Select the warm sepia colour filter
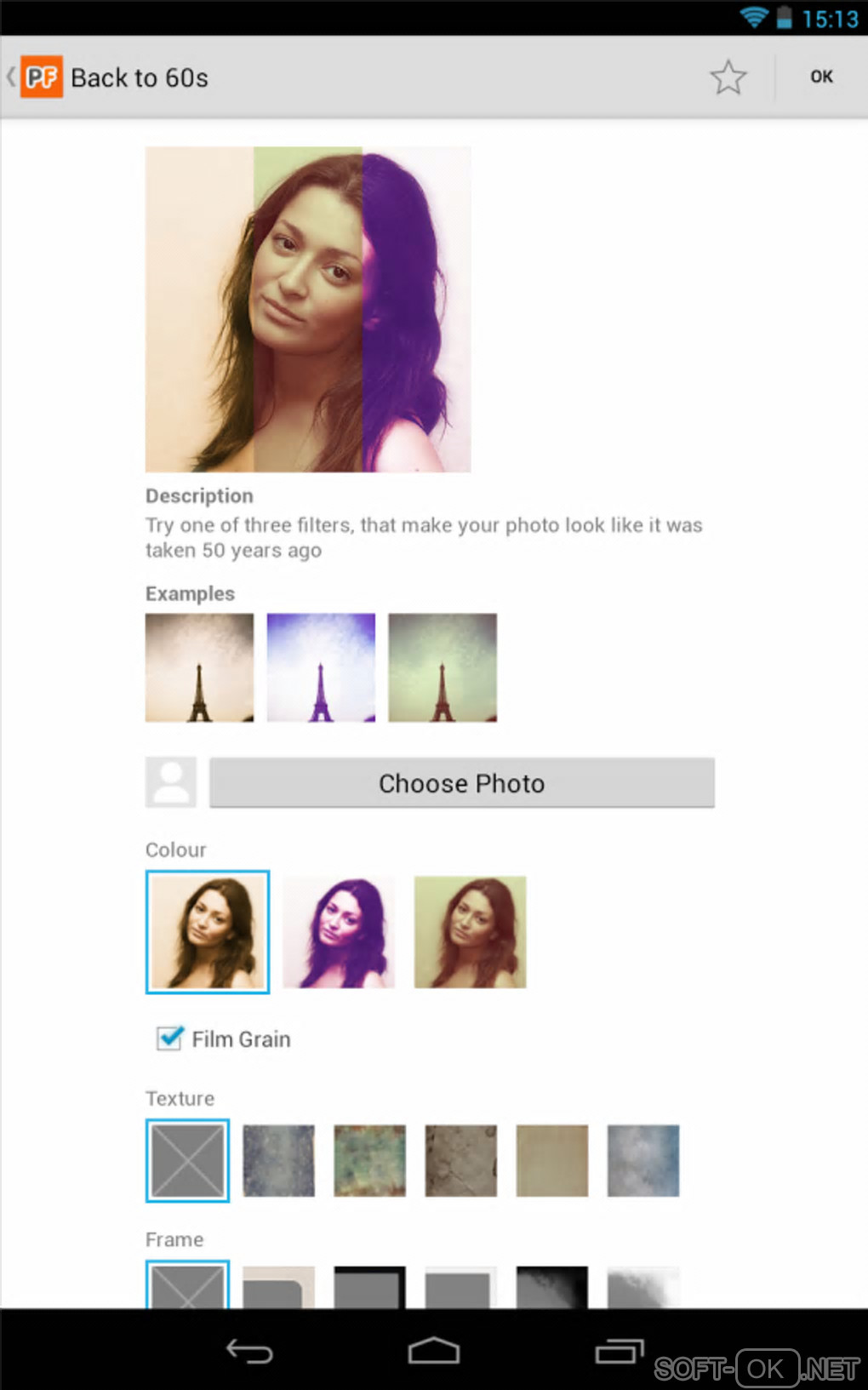Viewport: 868px width, 1390px height. (x=208, y=932)
